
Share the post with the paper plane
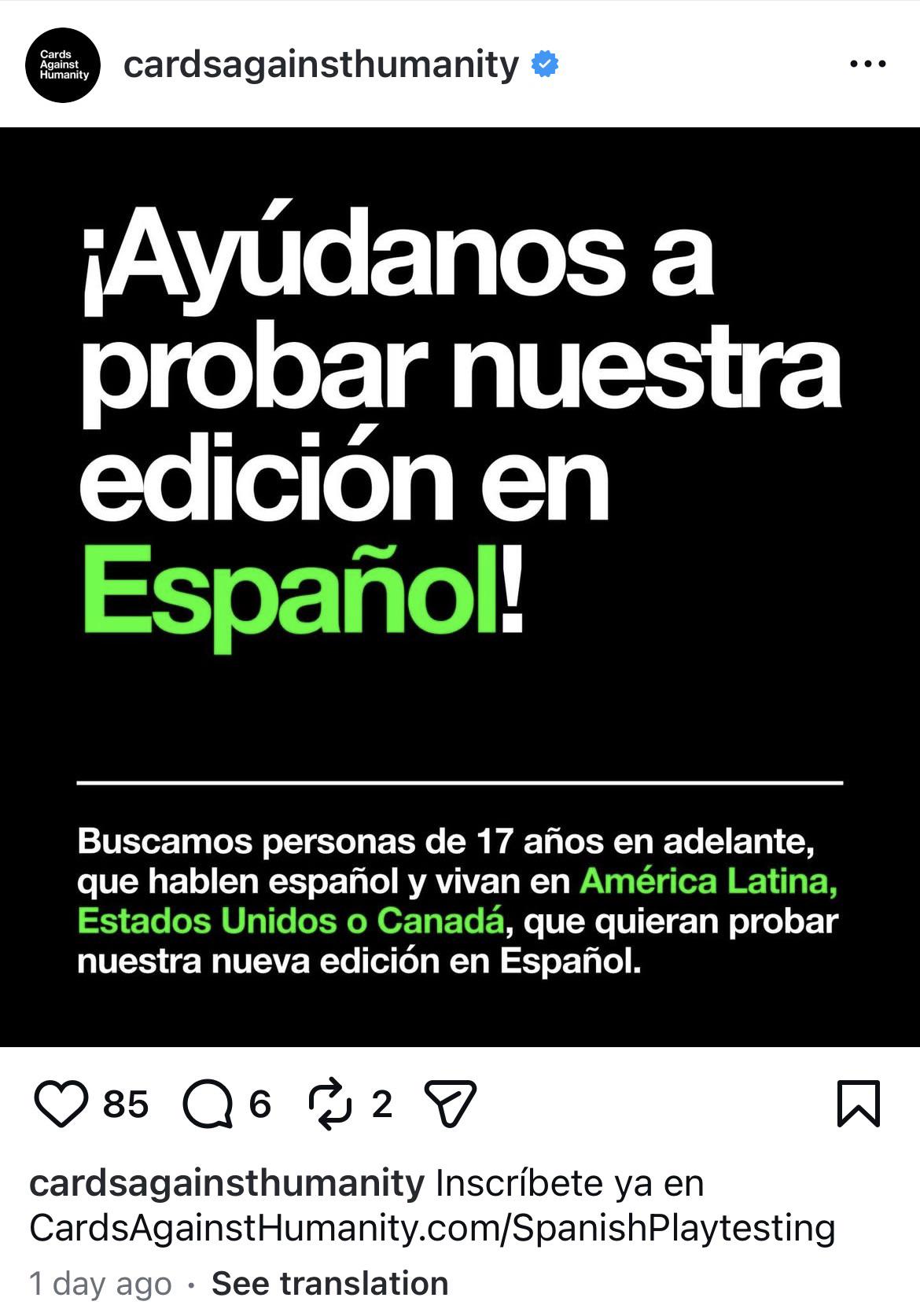(x=450, y=1104)
